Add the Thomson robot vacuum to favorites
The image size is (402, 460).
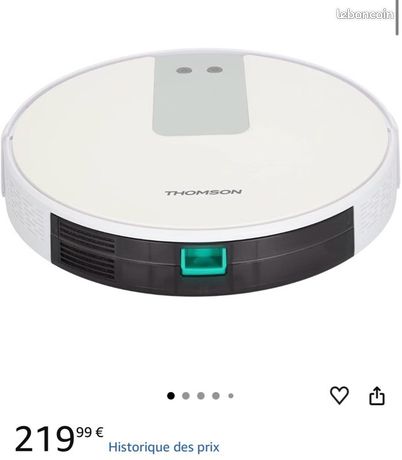point(339,395)
